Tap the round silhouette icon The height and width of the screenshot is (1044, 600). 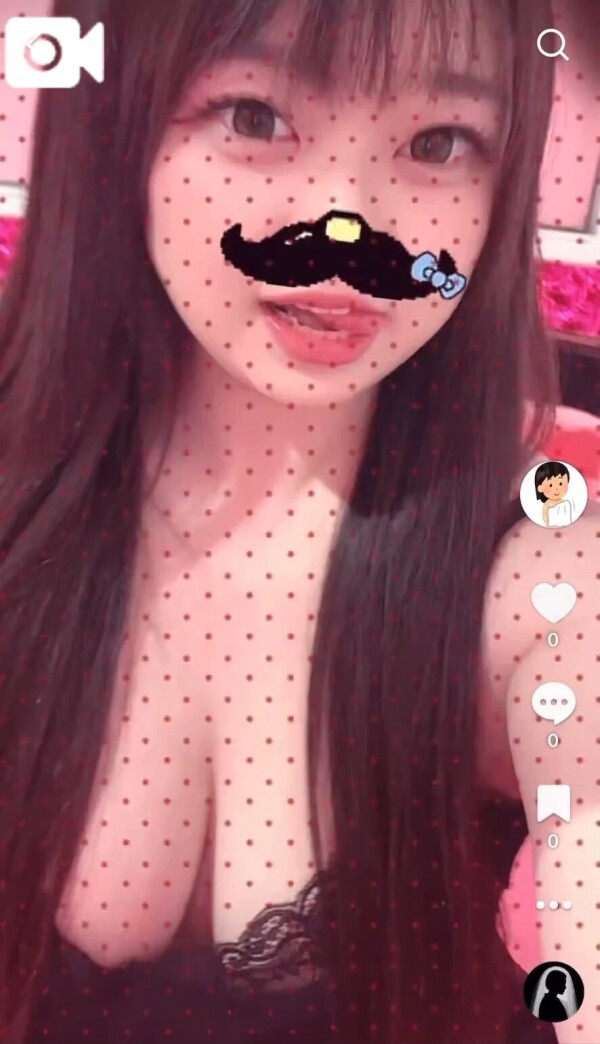(x=553, y=991)
